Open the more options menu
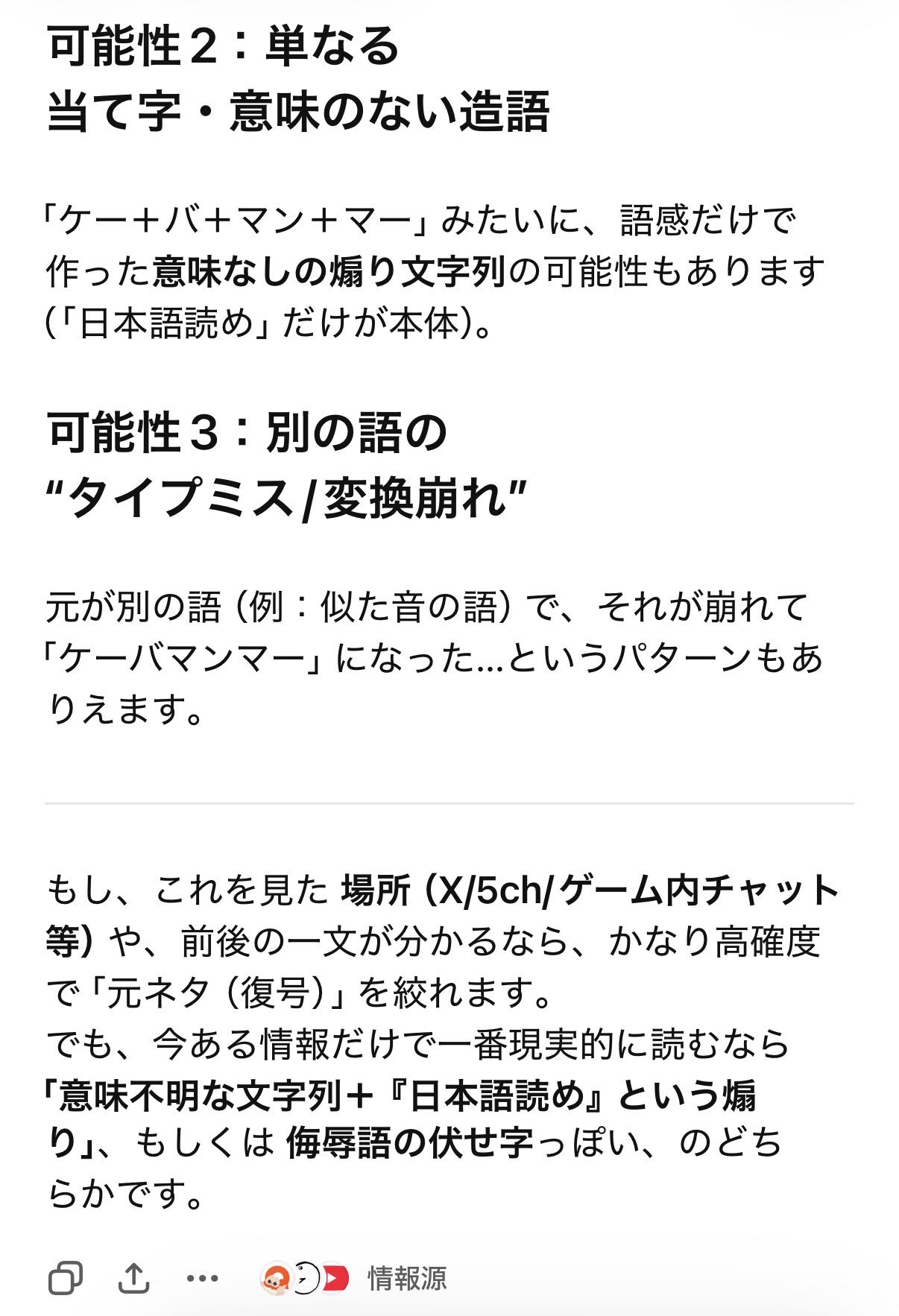 [203, 1278]
